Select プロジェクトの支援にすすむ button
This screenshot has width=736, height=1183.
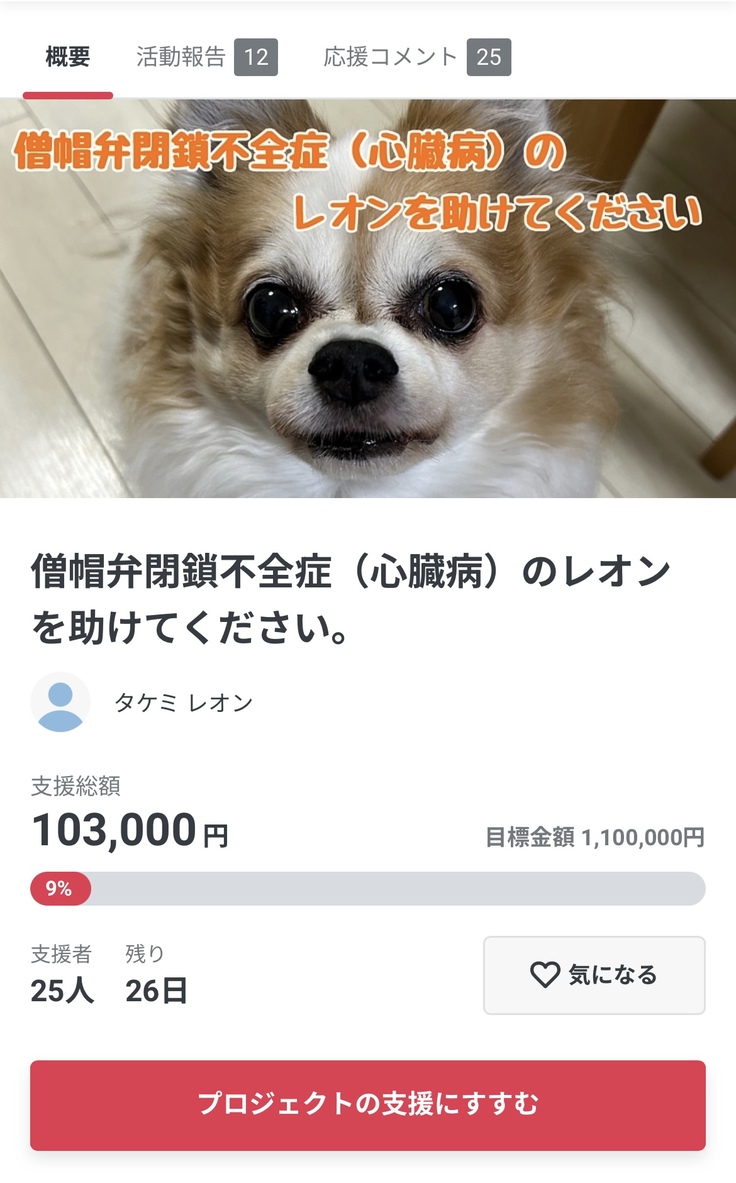368,1104
